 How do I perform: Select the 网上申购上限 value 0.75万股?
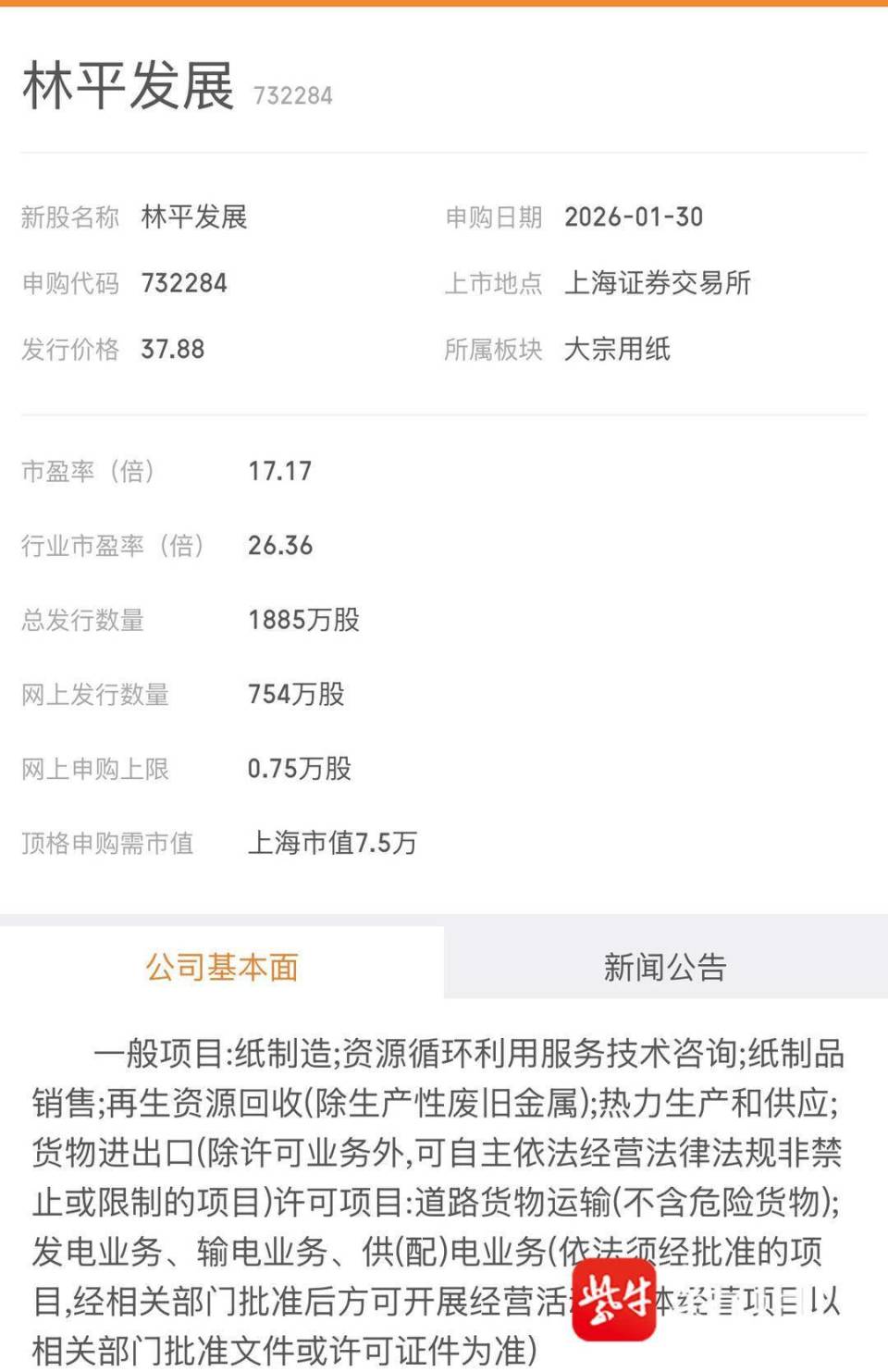298,768
